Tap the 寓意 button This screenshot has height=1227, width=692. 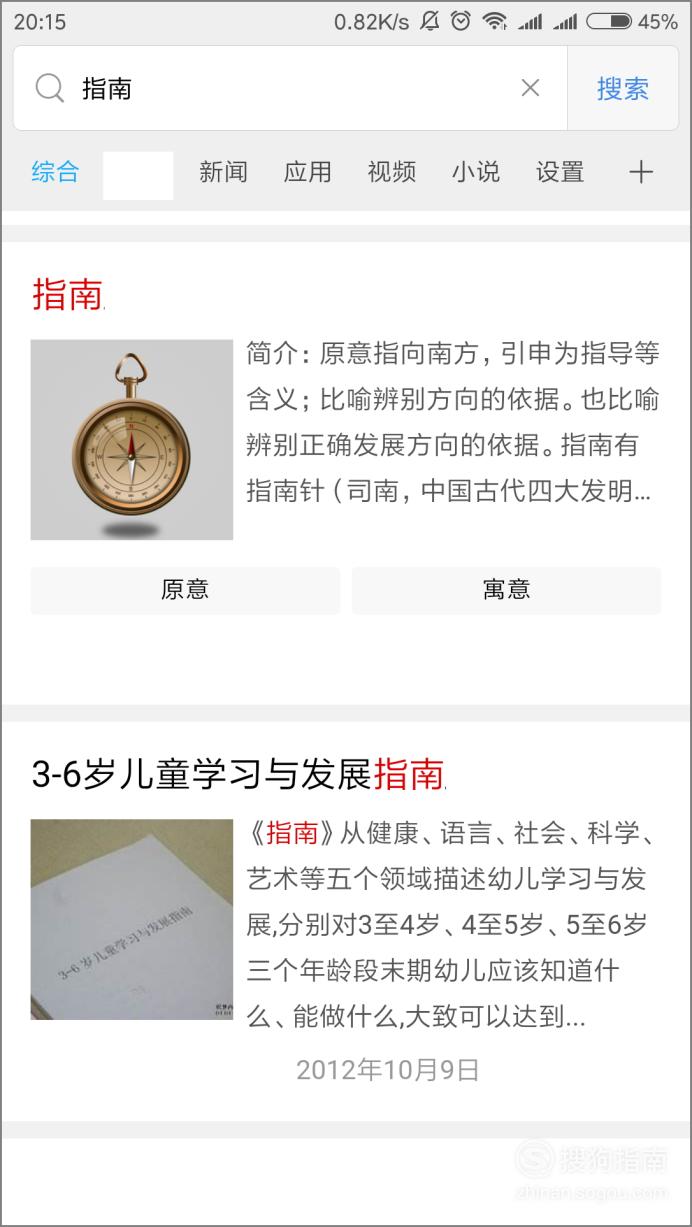tap(506, 590)
